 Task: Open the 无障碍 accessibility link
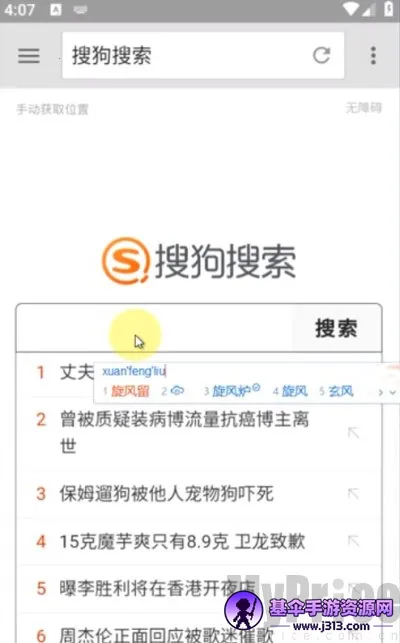[x=363, y=108]
